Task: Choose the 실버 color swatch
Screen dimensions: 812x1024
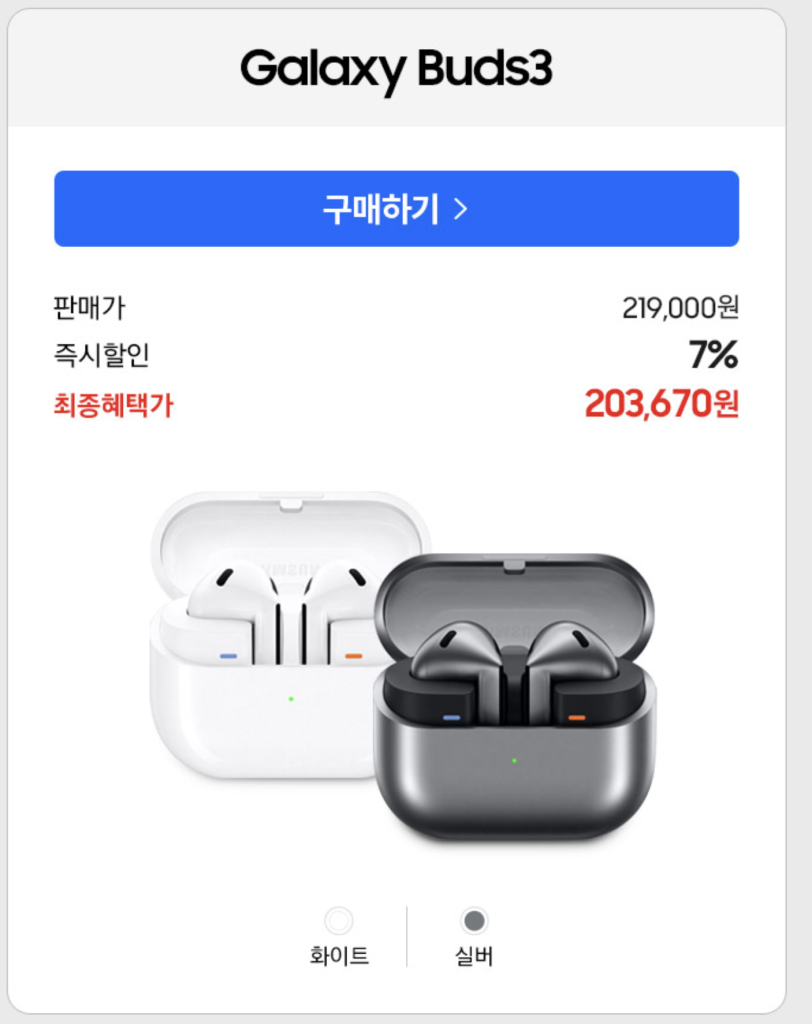Action: tap(474, 921)
